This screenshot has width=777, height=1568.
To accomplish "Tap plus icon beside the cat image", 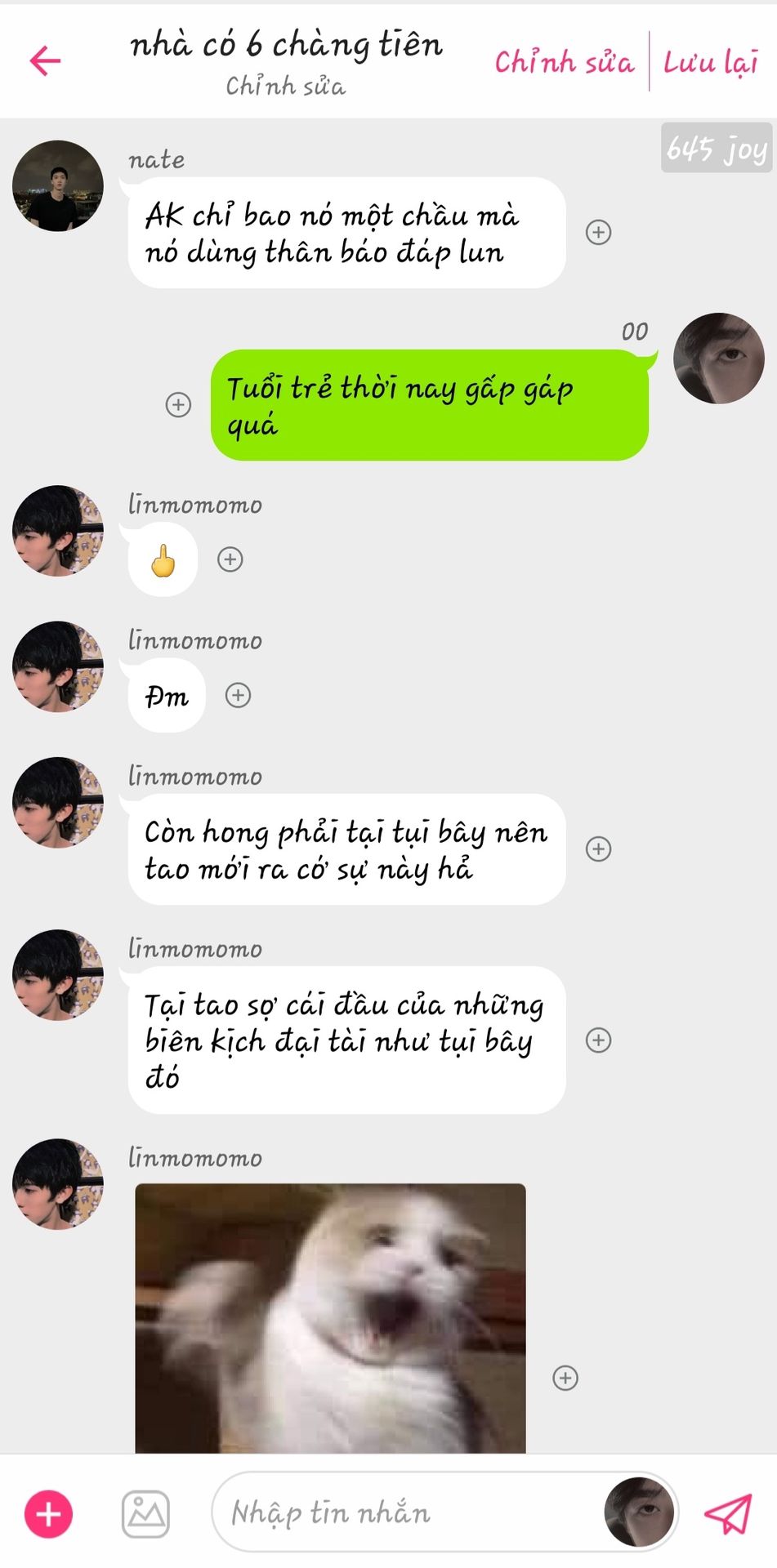I will tap(565, 1378).
